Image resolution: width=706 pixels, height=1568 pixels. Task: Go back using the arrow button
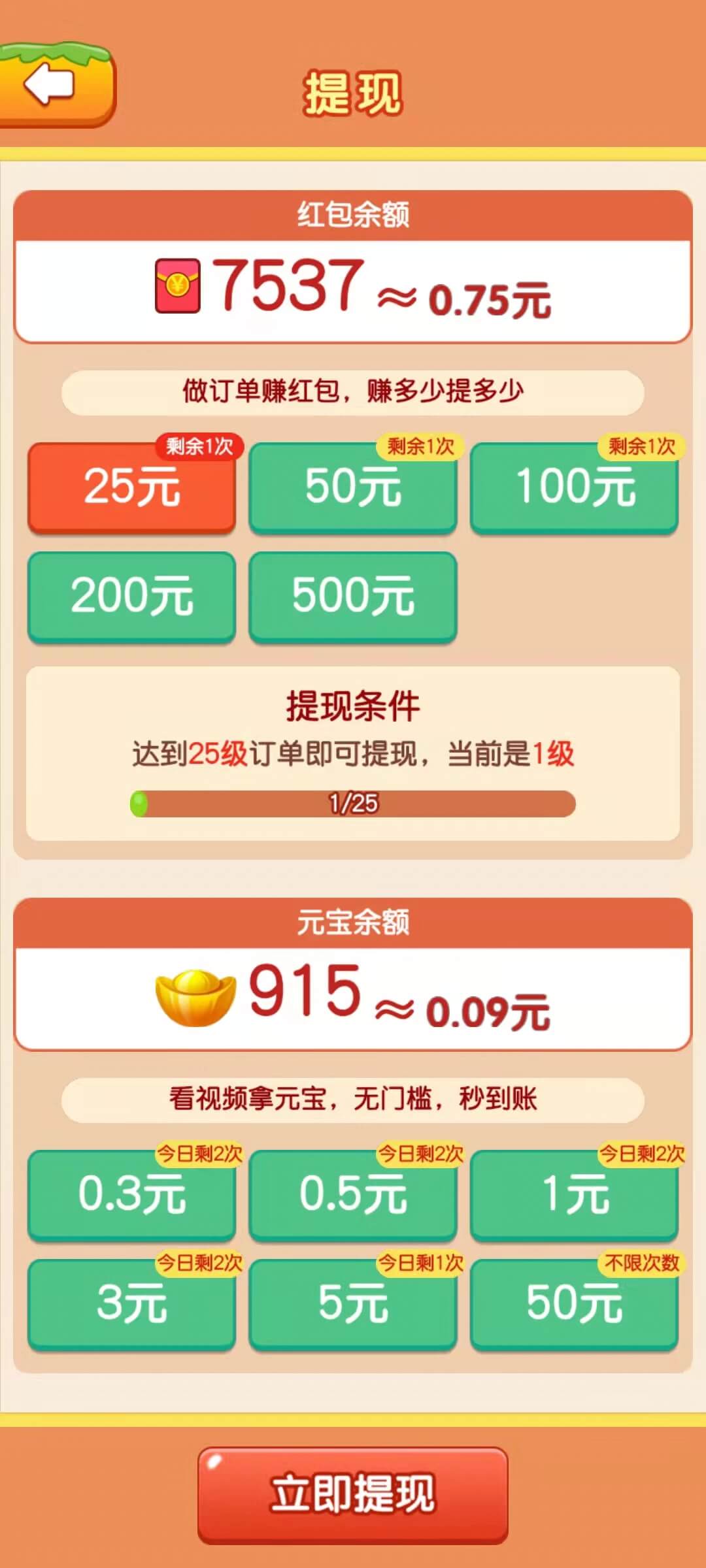[x=52, y=85]
